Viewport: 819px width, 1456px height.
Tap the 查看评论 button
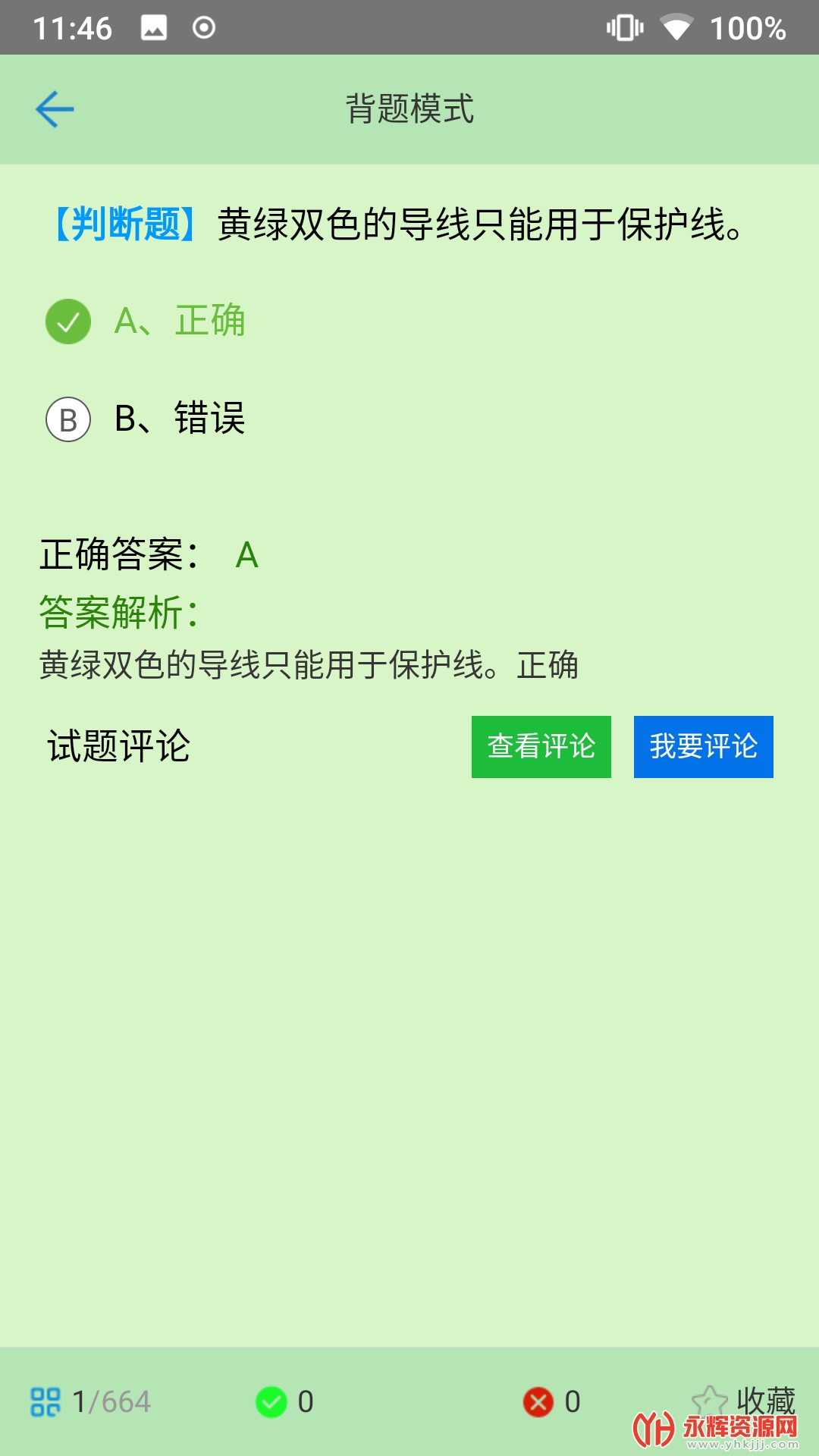point(541,746)
